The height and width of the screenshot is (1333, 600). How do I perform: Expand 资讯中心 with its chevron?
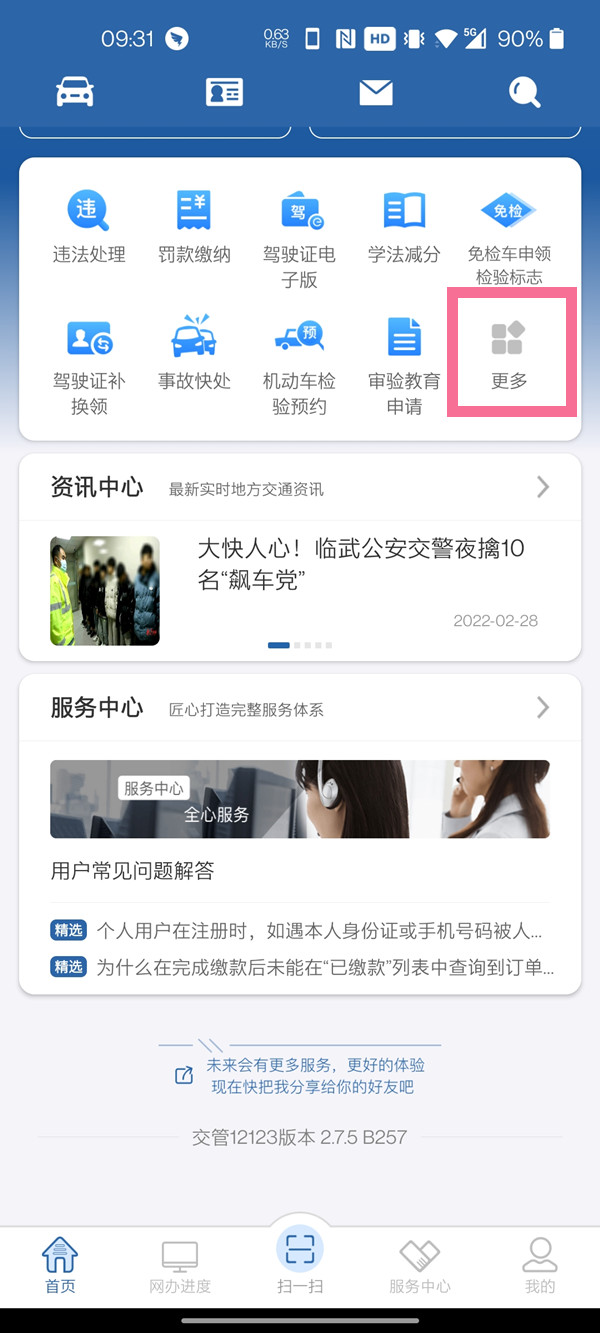click(x=543, y=487)
